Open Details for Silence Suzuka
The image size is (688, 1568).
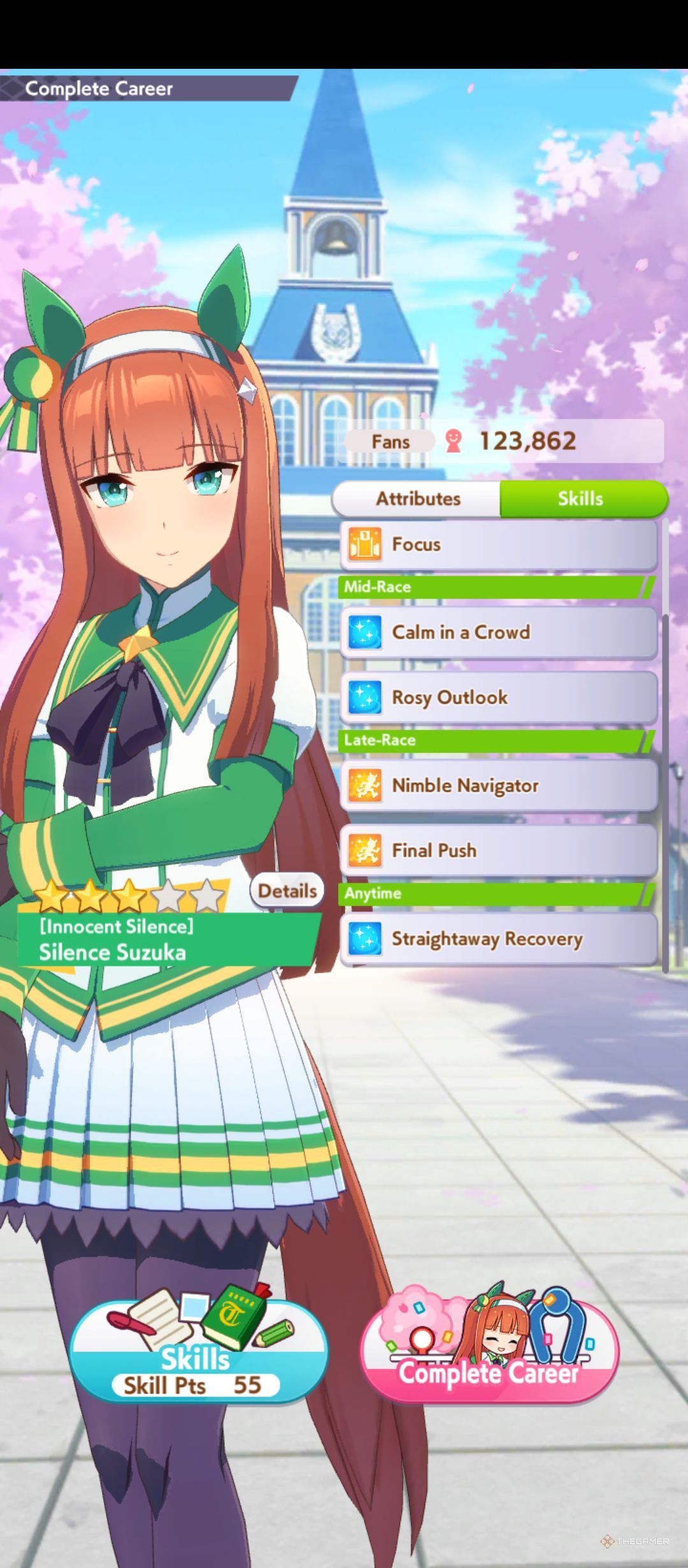287,890
